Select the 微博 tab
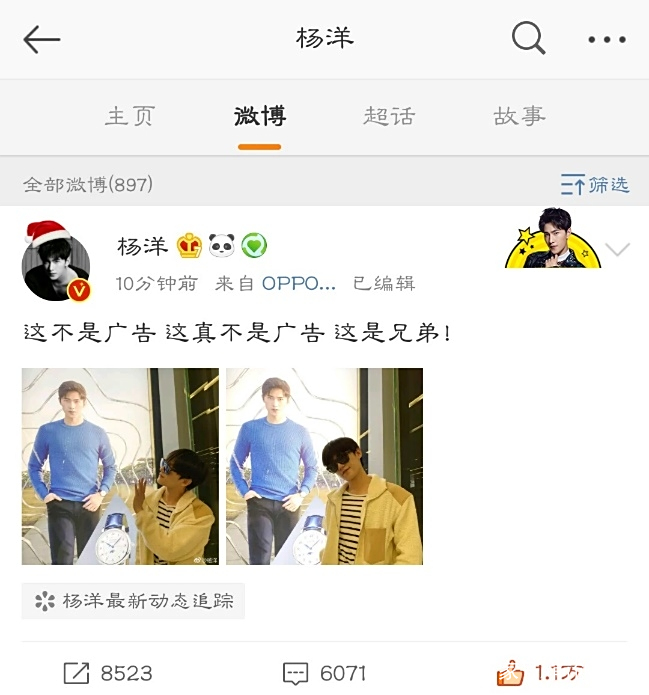This screenshot has height=695, width=649. (x=260, y=116)
